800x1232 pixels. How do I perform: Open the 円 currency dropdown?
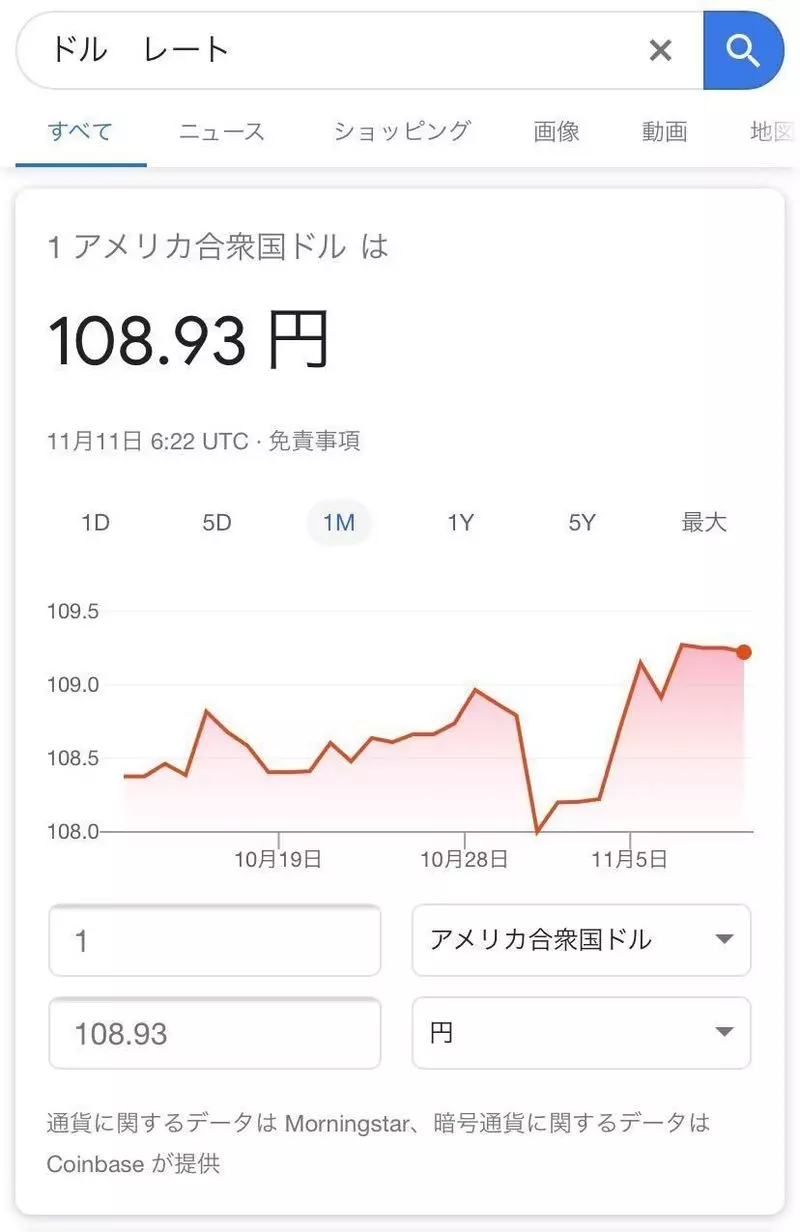click(x=581, y=1033)
